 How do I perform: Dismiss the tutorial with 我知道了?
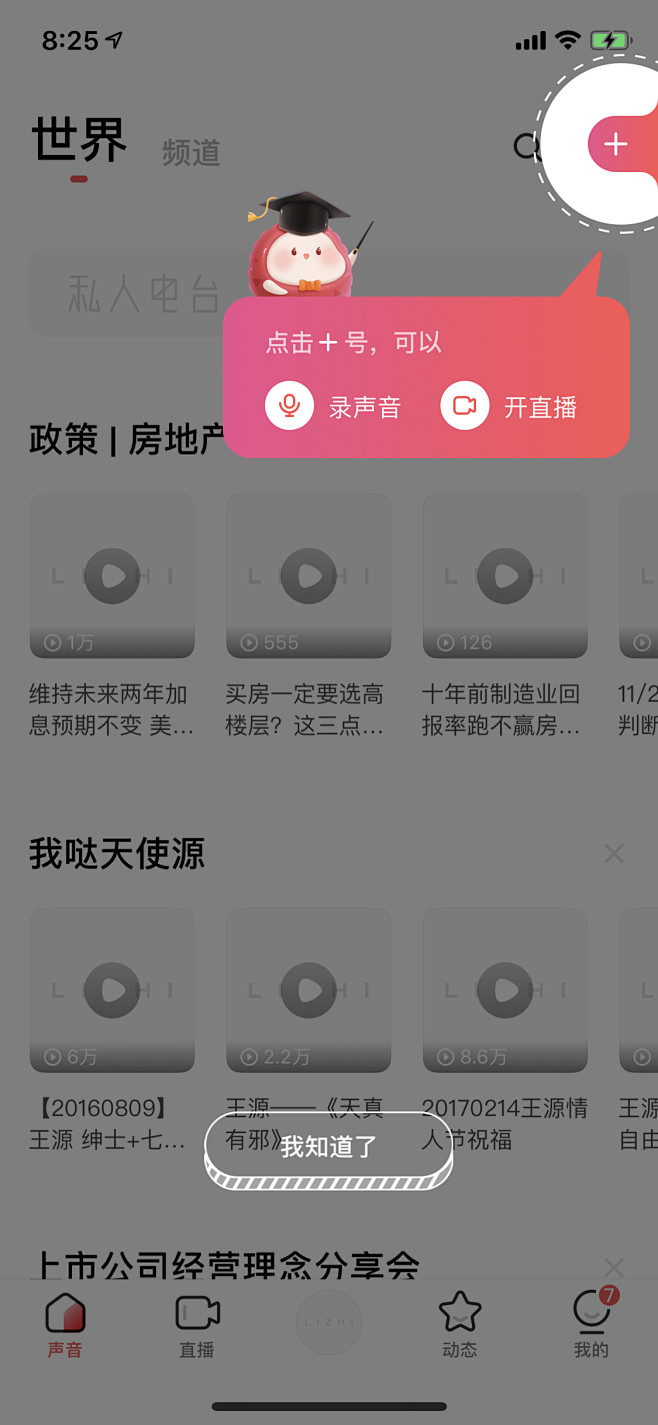[329, 1147]
